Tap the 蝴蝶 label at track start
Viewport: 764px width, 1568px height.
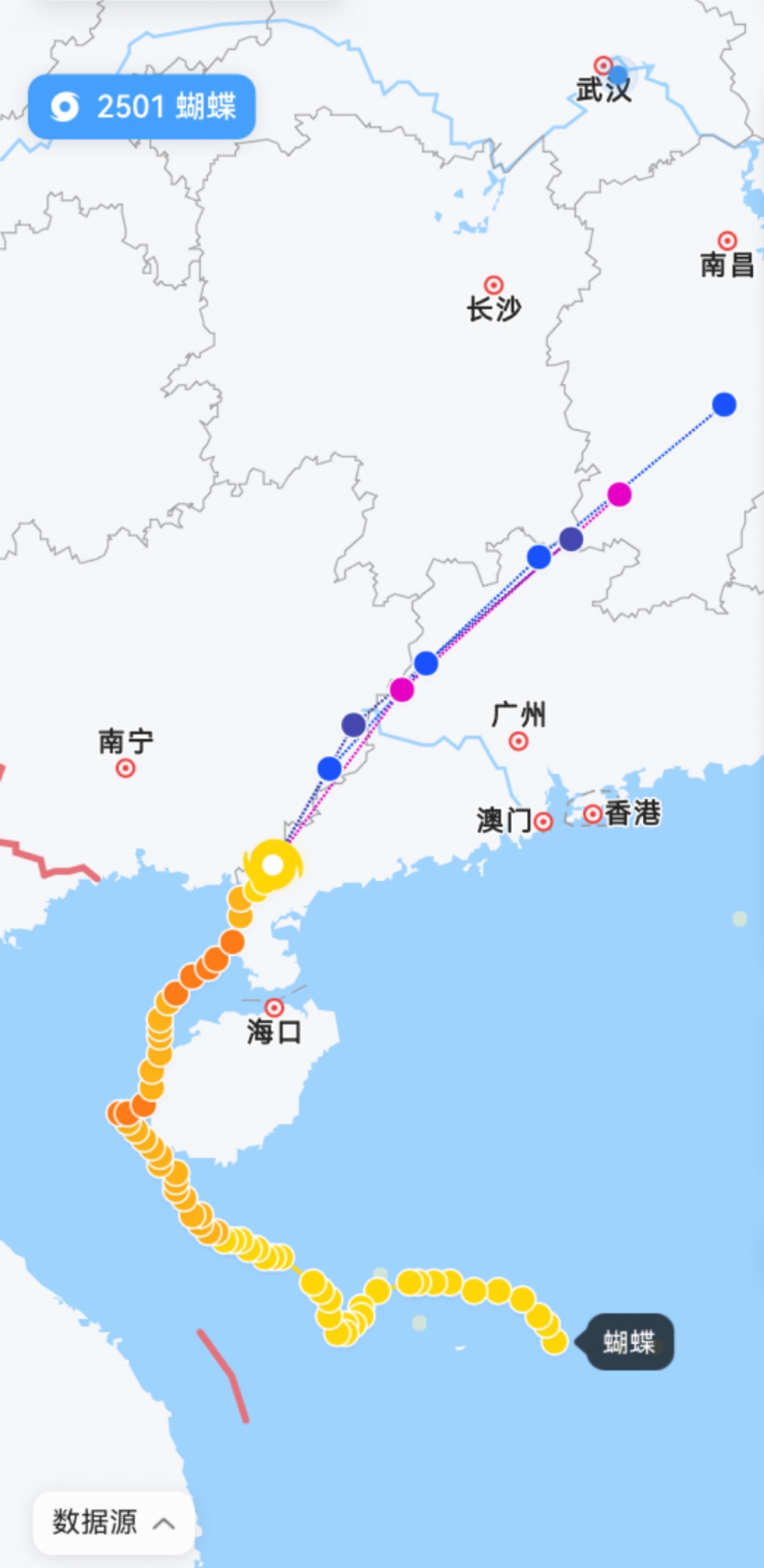[x=630, y=1342]
